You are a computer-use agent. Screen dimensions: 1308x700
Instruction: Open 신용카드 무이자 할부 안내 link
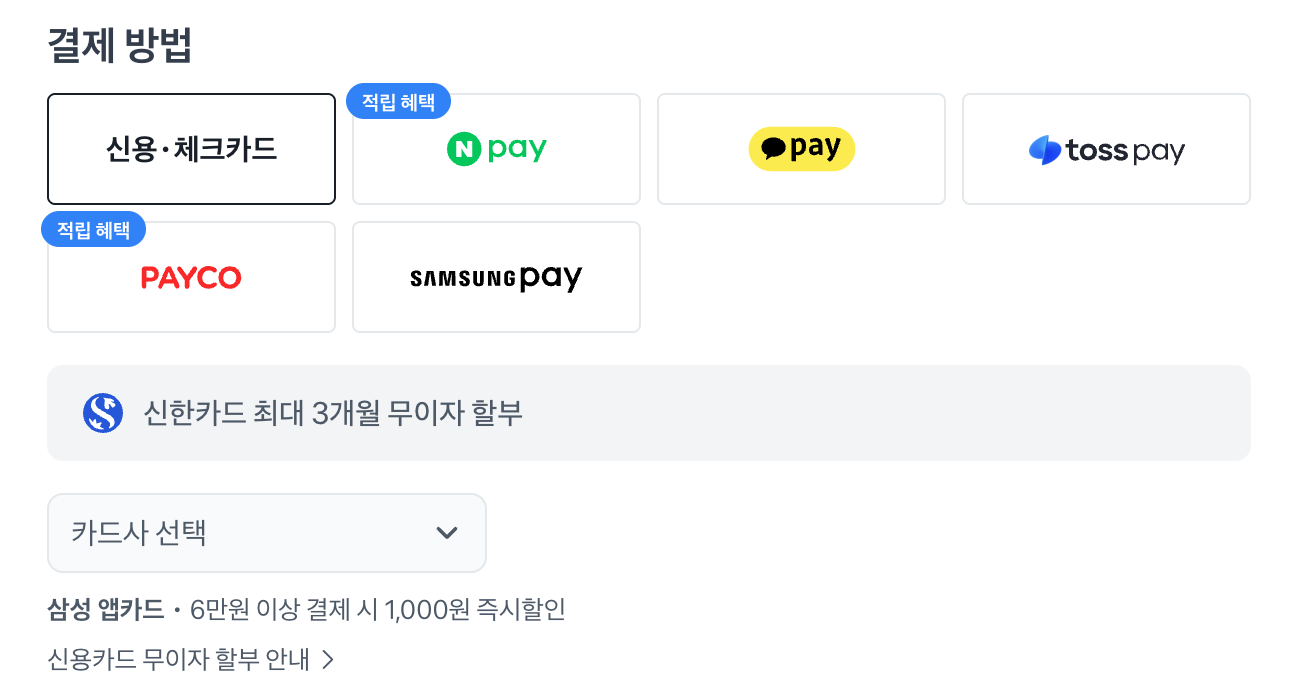190,659
